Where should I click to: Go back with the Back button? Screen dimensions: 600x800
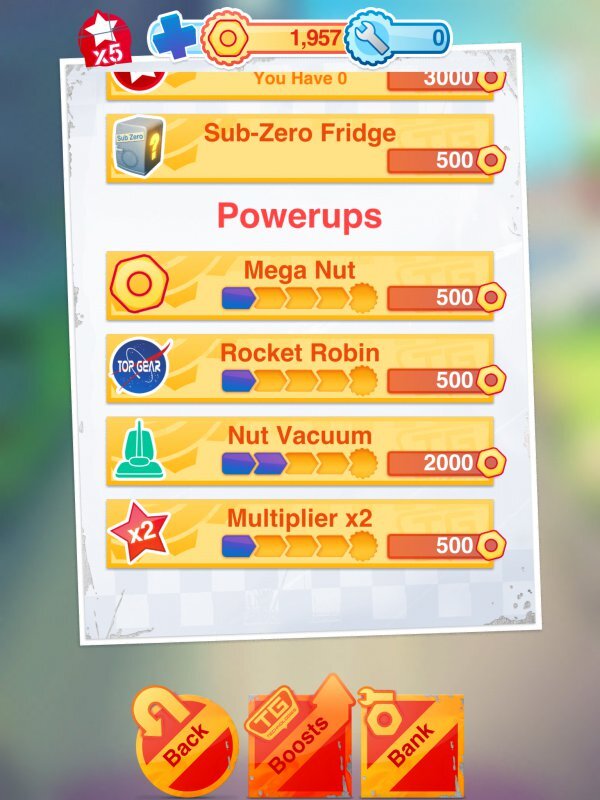[185, 742]
